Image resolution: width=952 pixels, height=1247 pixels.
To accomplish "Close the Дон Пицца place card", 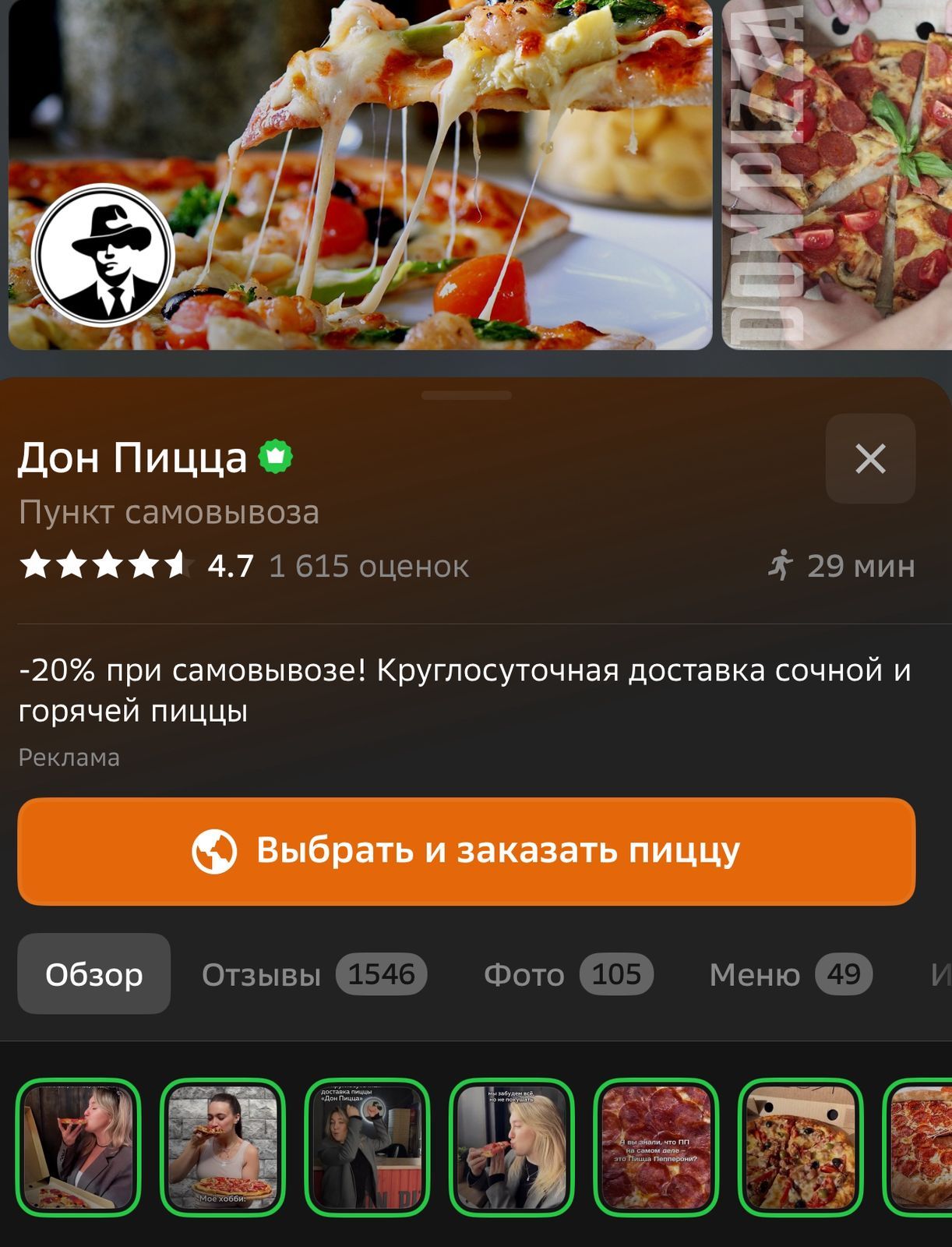I will [869, 458].
